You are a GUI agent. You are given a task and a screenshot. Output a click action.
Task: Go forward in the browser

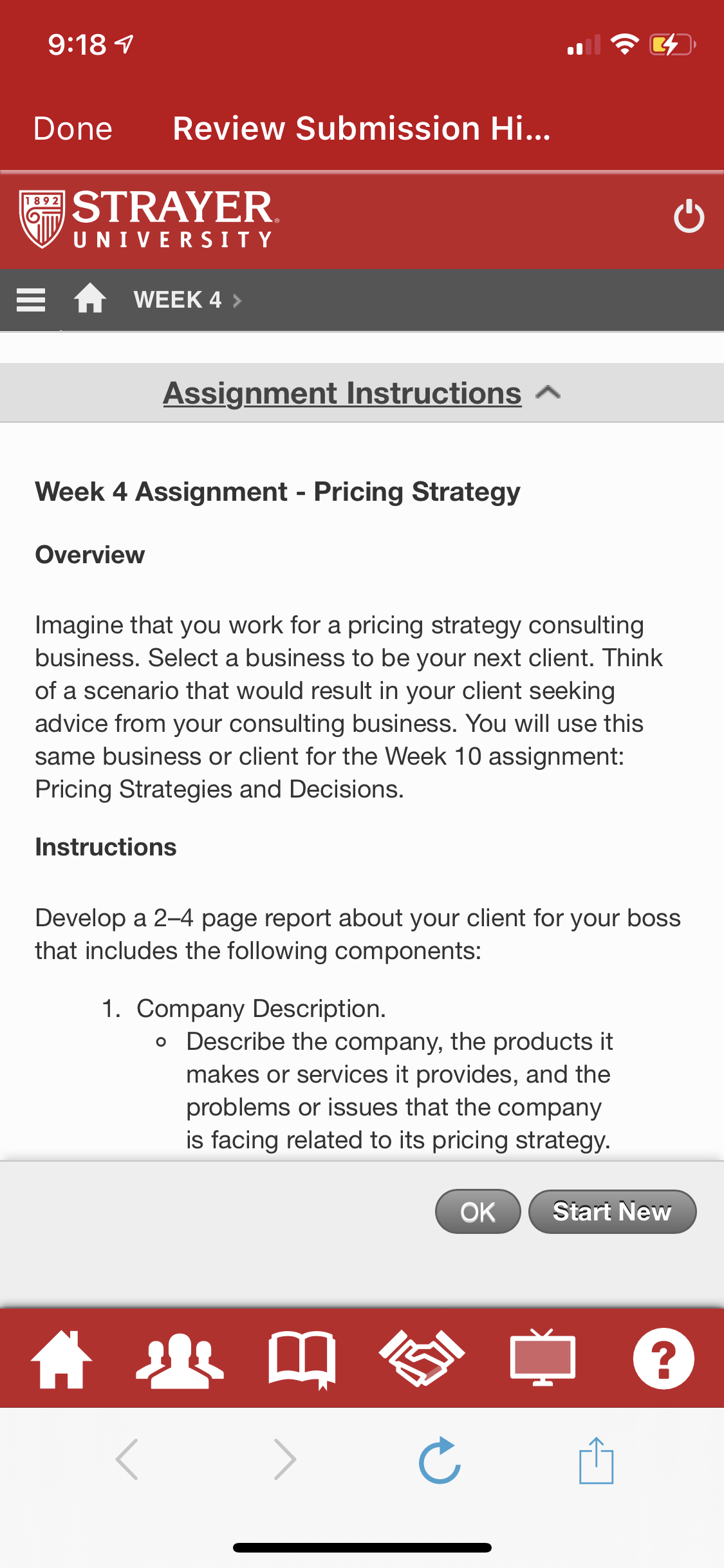click(x=284, y=1459)
